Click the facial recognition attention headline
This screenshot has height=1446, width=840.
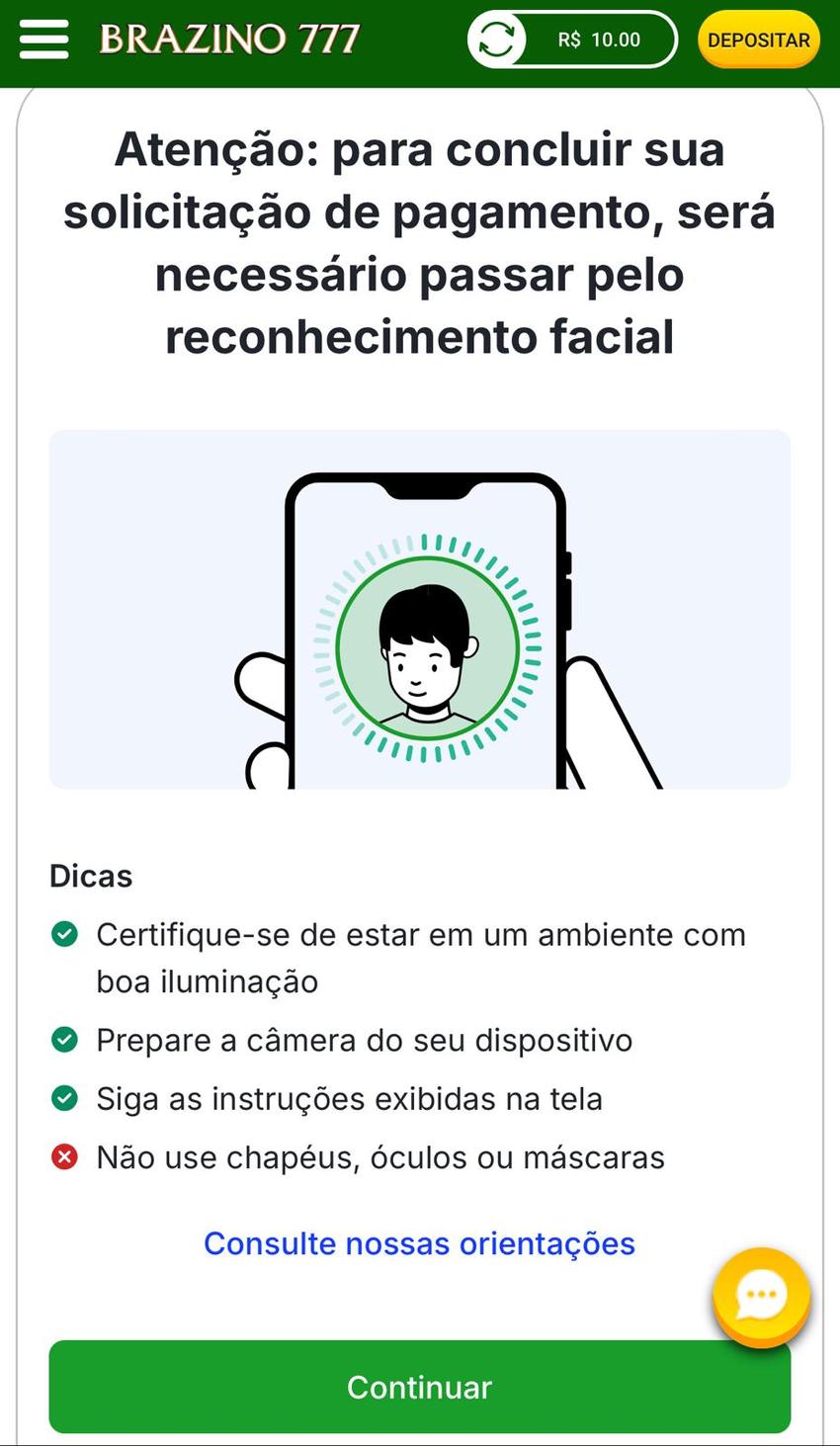click(419, 241)
